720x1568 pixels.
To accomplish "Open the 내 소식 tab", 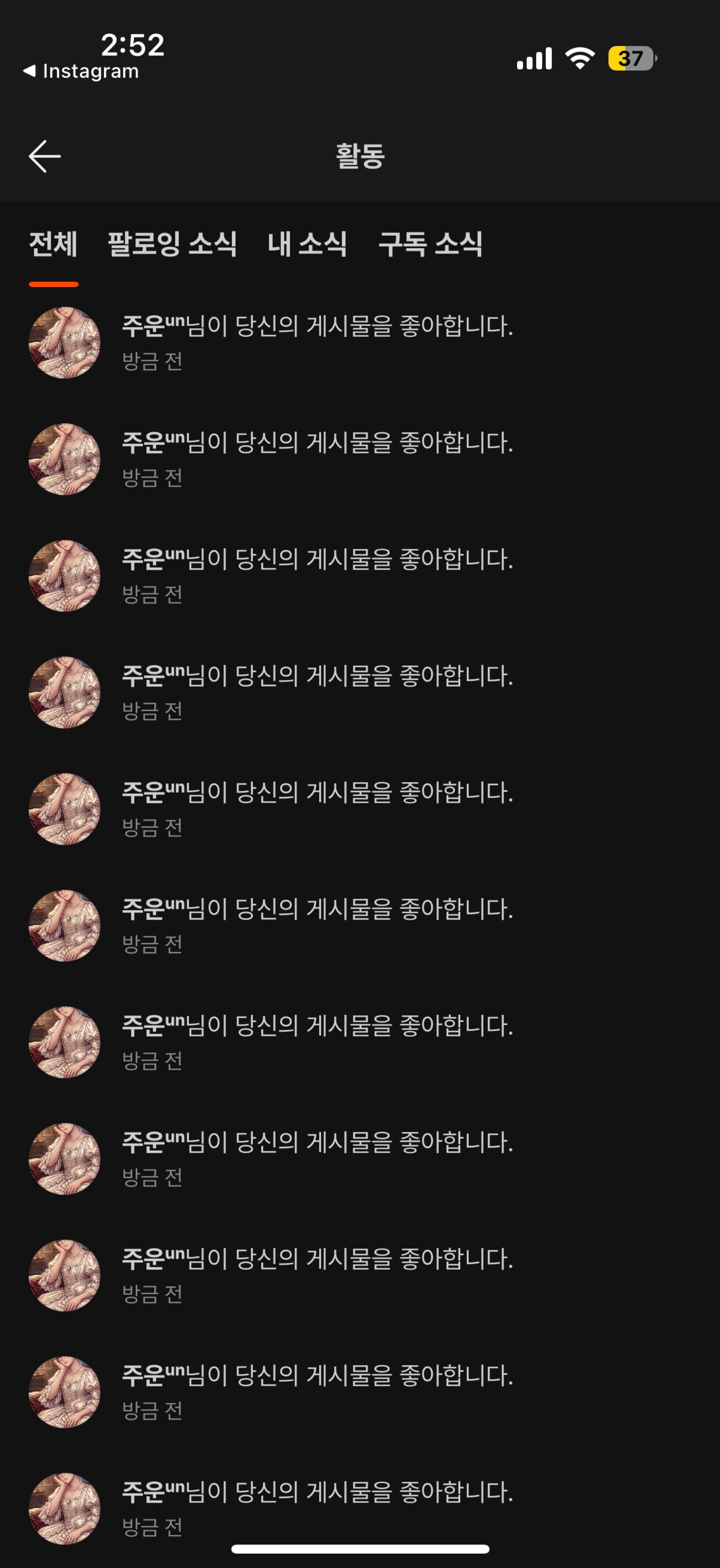I will pos(307,245).
